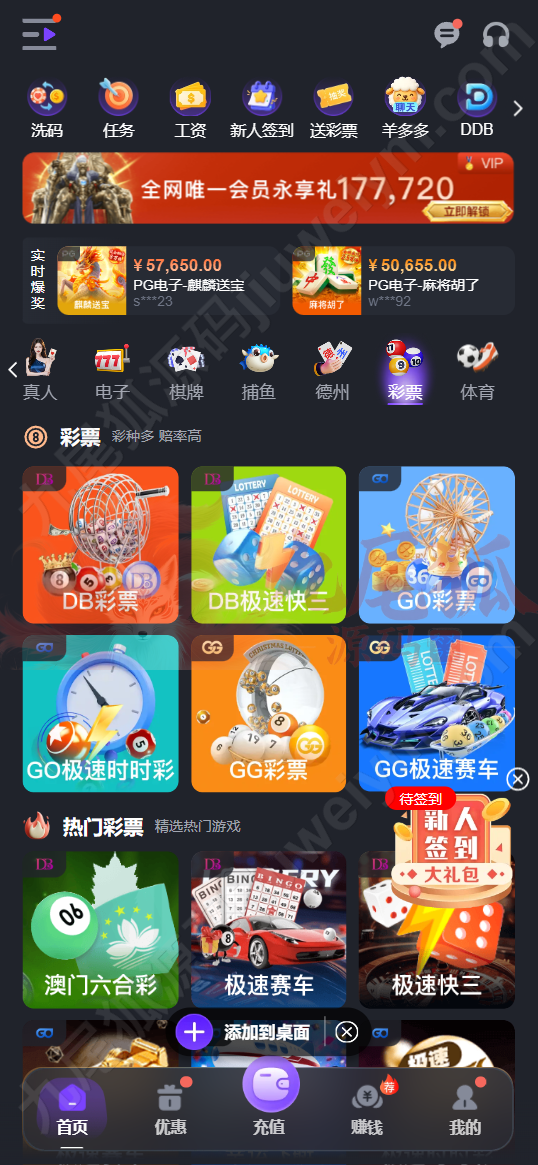Open the GO极速时时彩 game tile

pos(100,713)
